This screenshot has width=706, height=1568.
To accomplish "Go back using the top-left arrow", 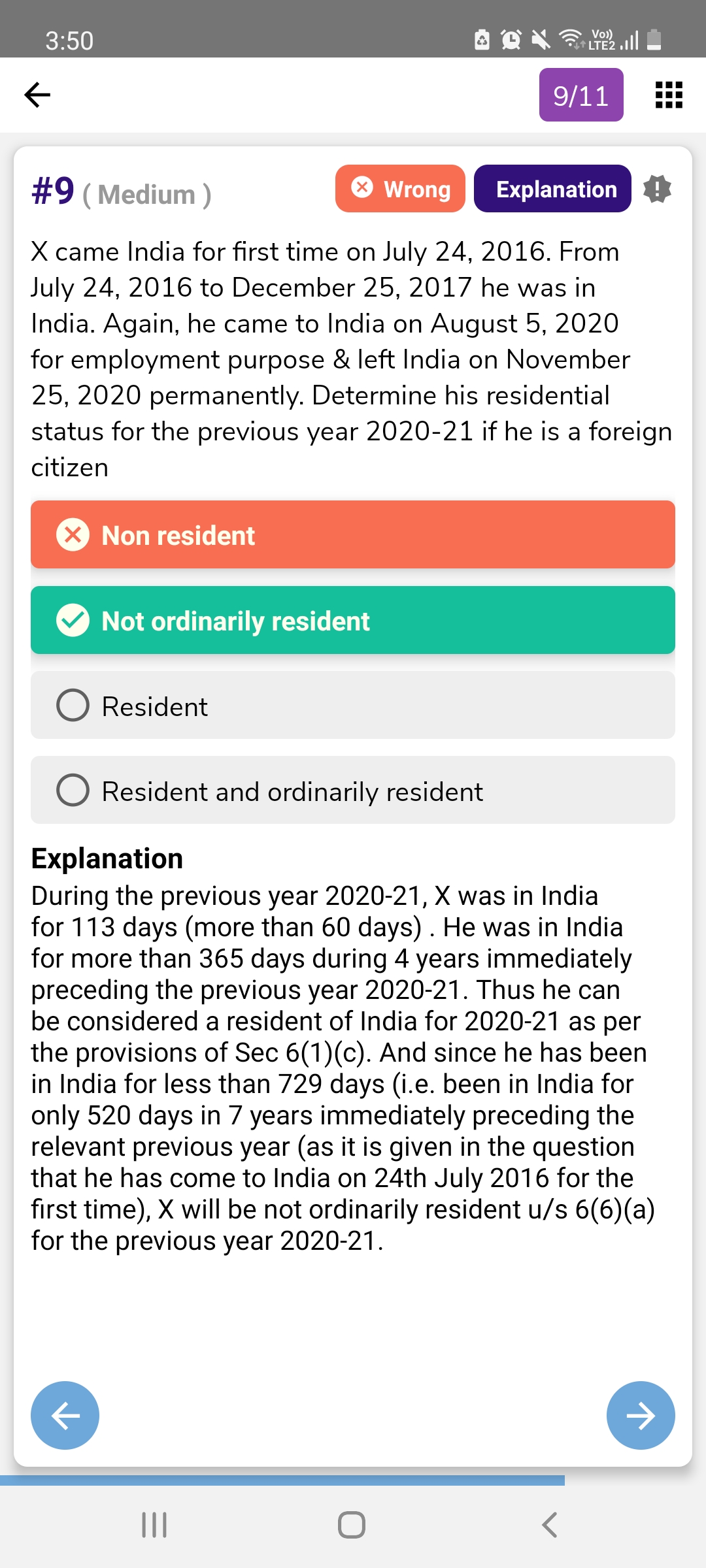I will (x=37, y=95).
